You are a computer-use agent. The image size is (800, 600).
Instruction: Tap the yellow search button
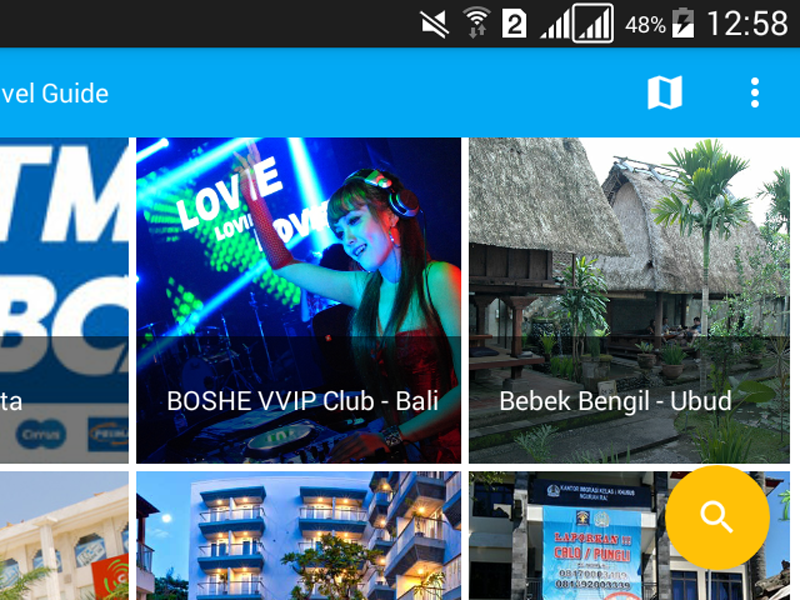coord(717,517)
